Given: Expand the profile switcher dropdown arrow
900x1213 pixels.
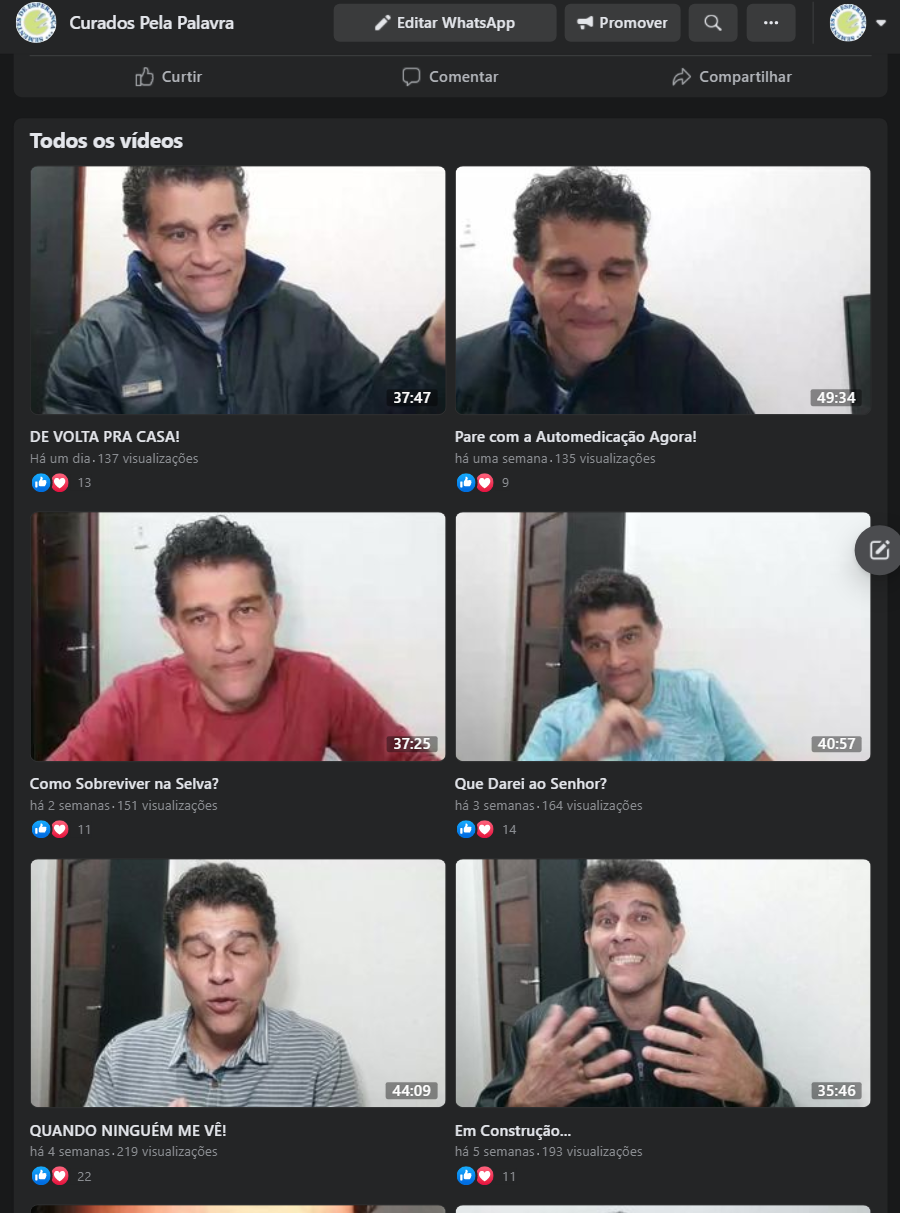Looking at the screenshot, I should point(881,23).
